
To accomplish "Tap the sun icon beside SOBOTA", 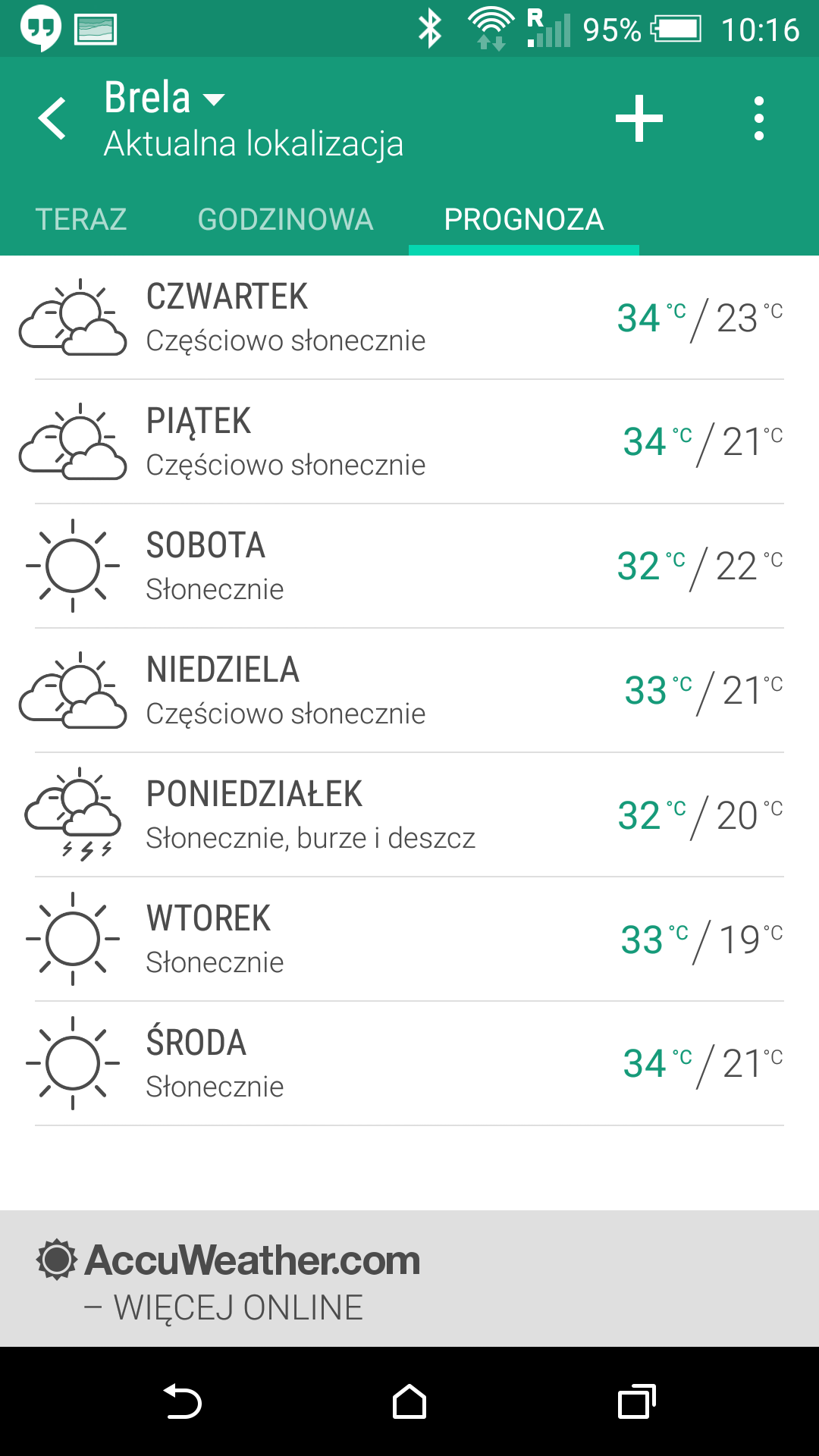I will point(74,565).
